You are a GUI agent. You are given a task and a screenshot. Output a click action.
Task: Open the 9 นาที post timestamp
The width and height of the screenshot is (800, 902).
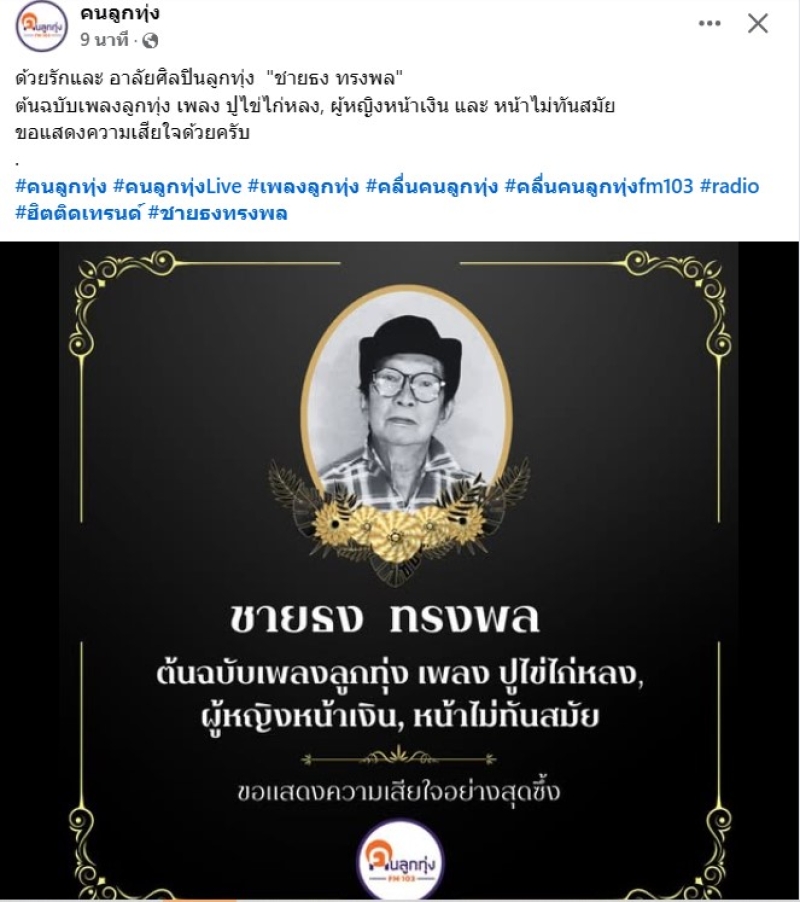point(105,40)
